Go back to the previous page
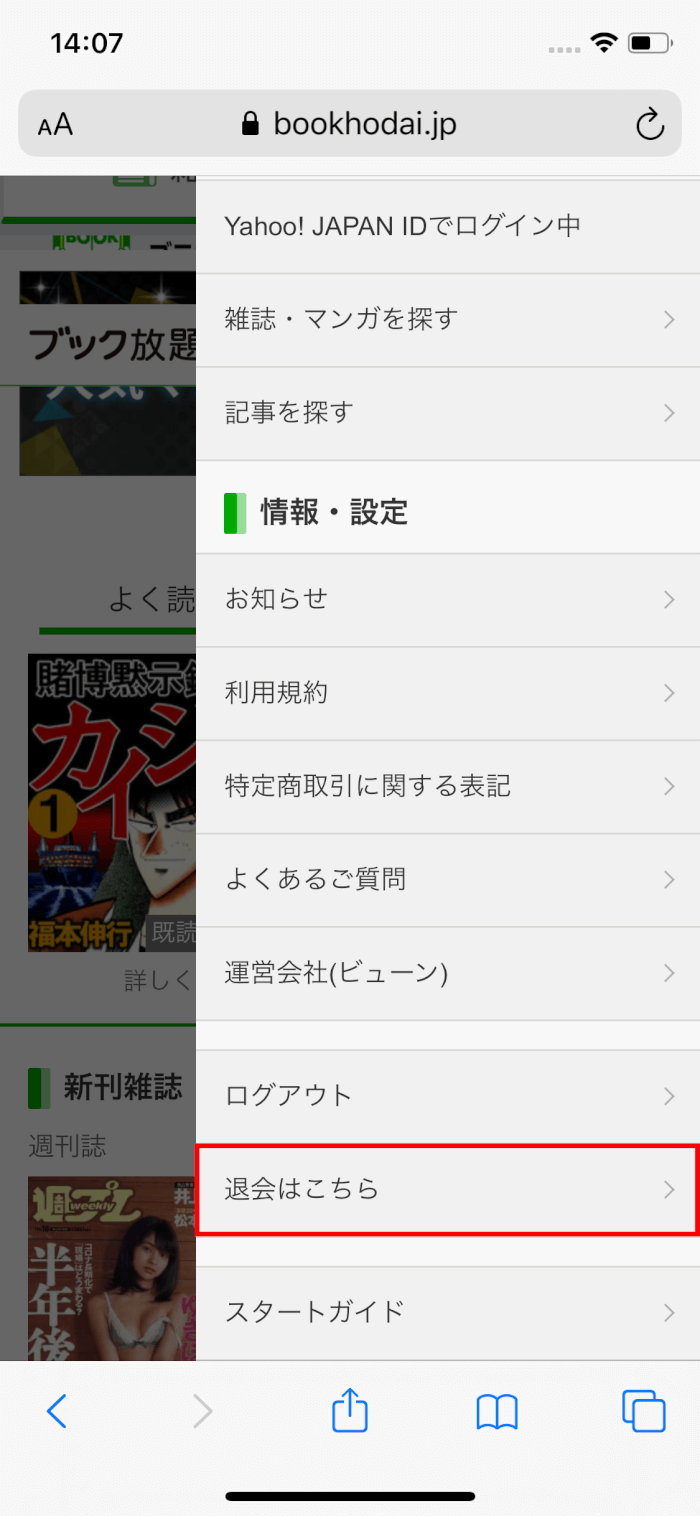Viewport: 700px width, 1516px height. (57, 1411)
